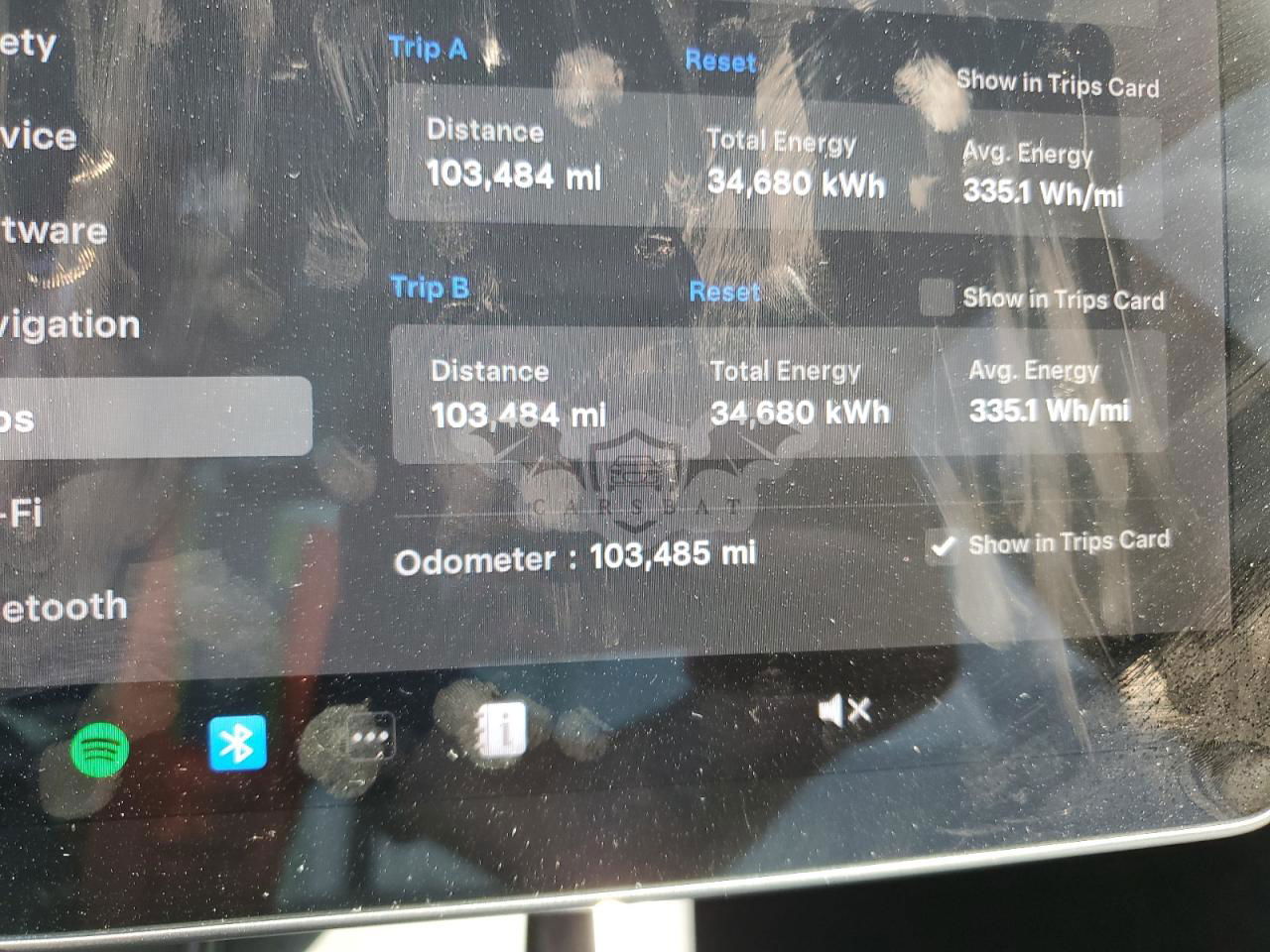Image resolution: width=1270 pixels, height=952 pixels.
Task: Enable Show in Trips Card for Trip B
Action: coord(936,297)
